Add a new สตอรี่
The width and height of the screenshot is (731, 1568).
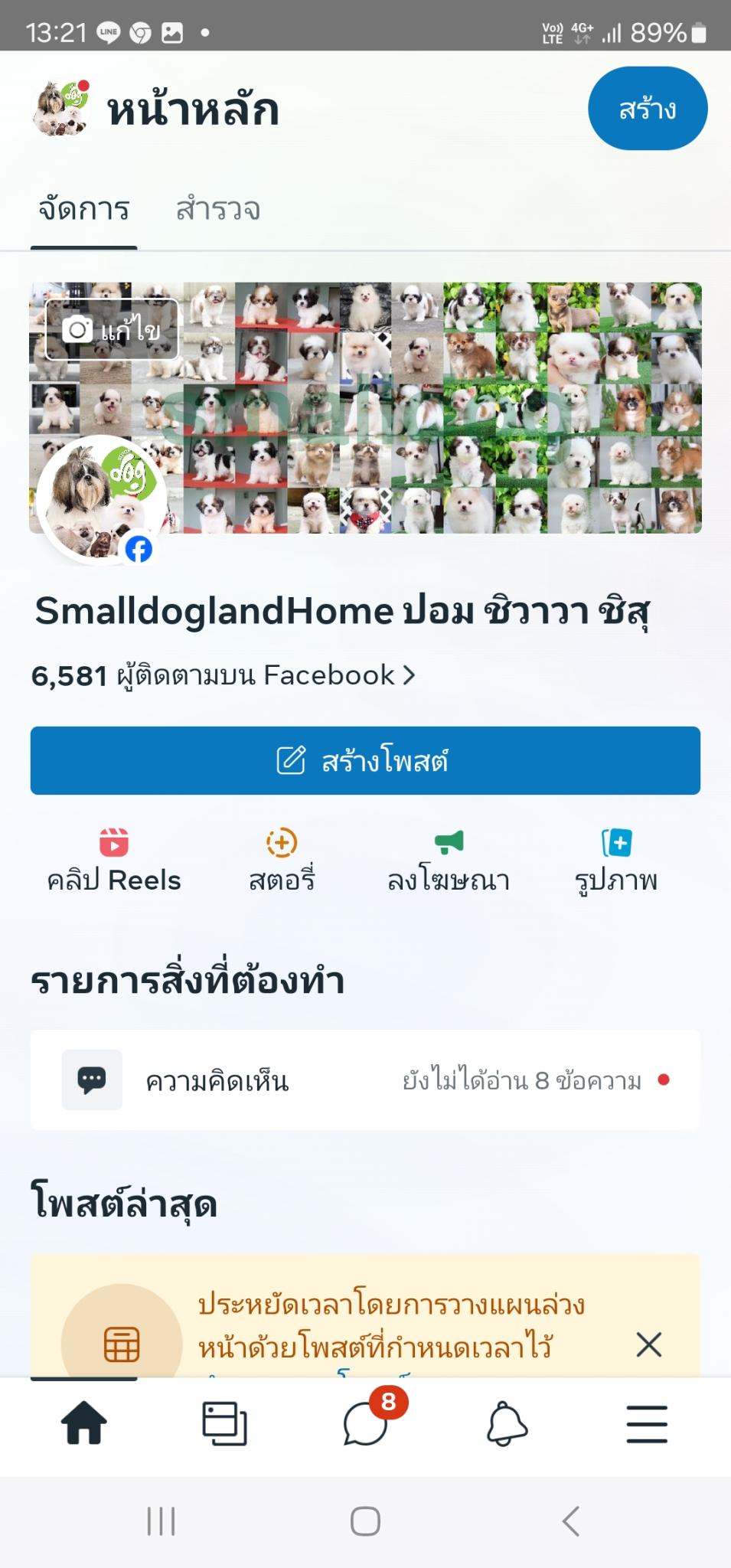tap(282, 861)
